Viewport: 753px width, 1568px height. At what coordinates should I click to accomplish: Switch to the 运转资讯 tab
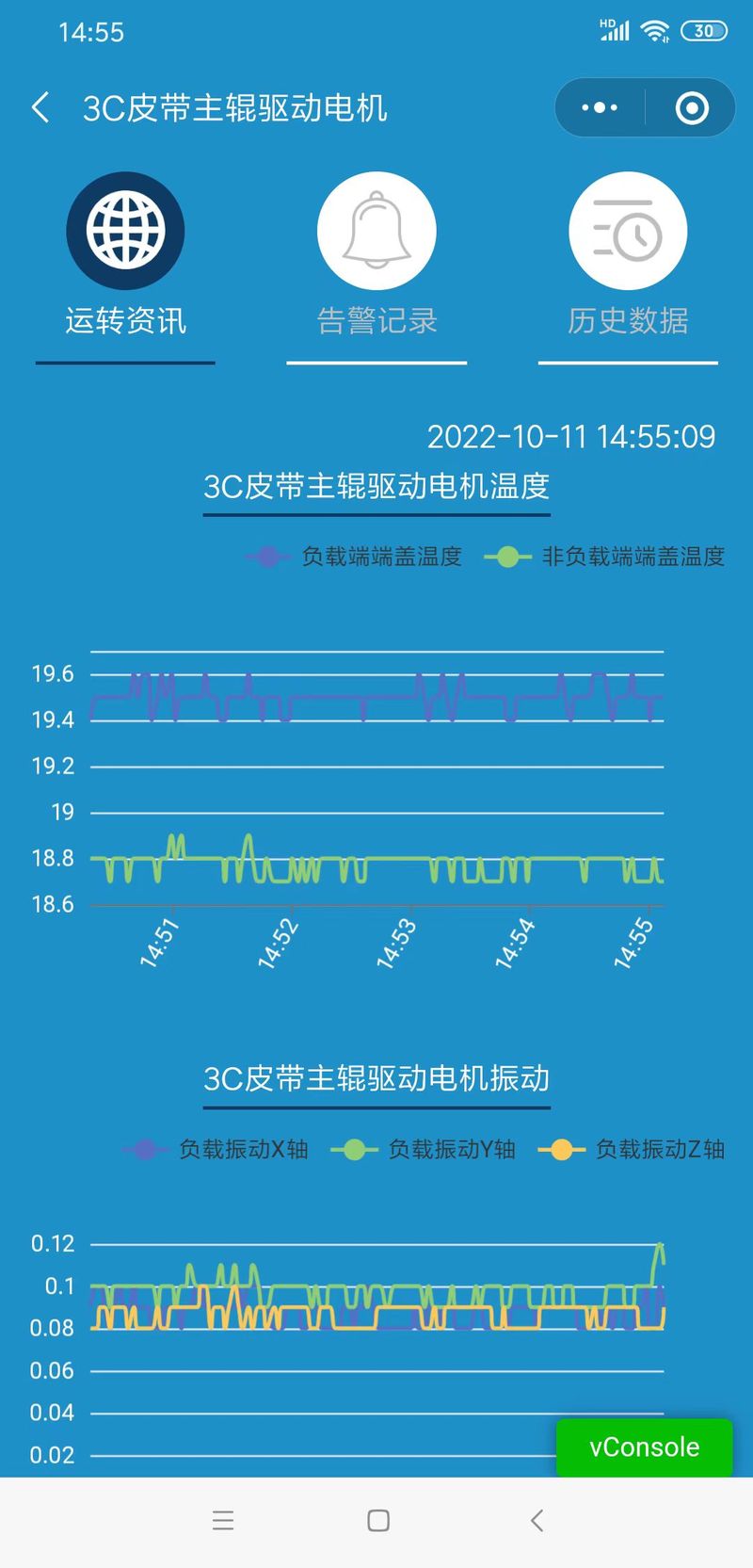coord(125,256)
